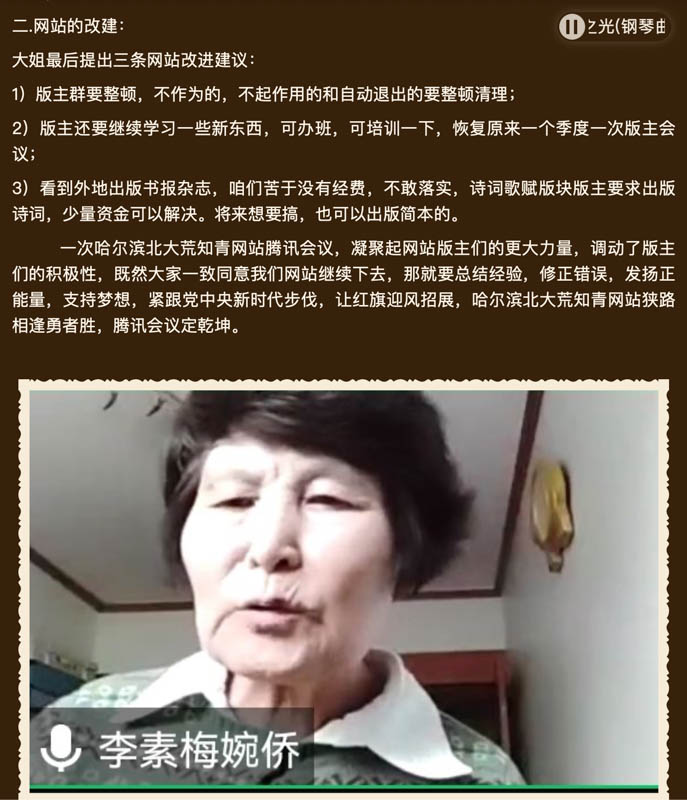The image size is (687, 800).
Task: Pause the background piano music
Action: (x=572, y=26)
